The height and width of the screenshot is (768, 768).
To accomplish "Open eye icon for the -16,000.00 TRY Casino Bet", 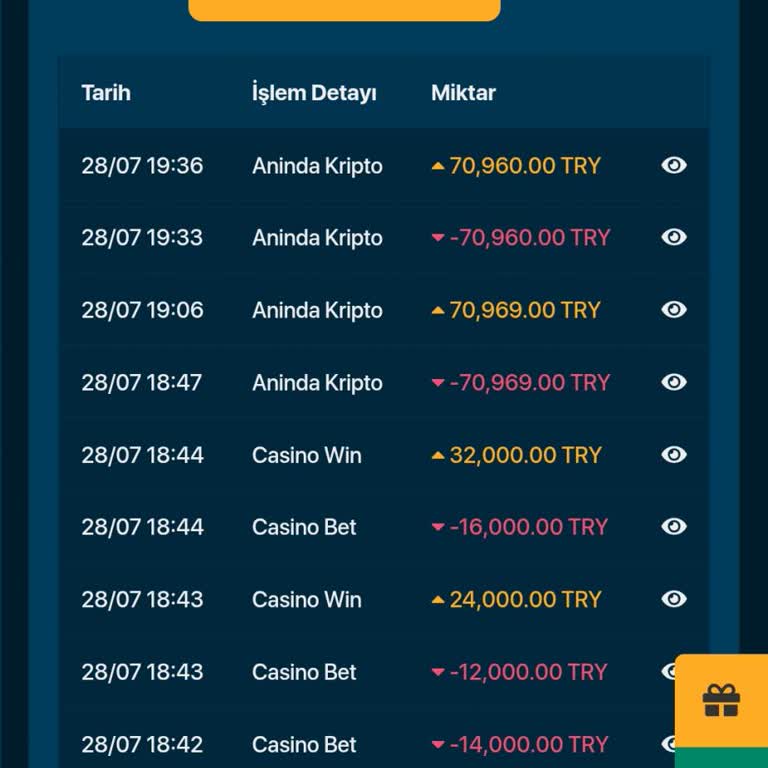I will (674, 527).
